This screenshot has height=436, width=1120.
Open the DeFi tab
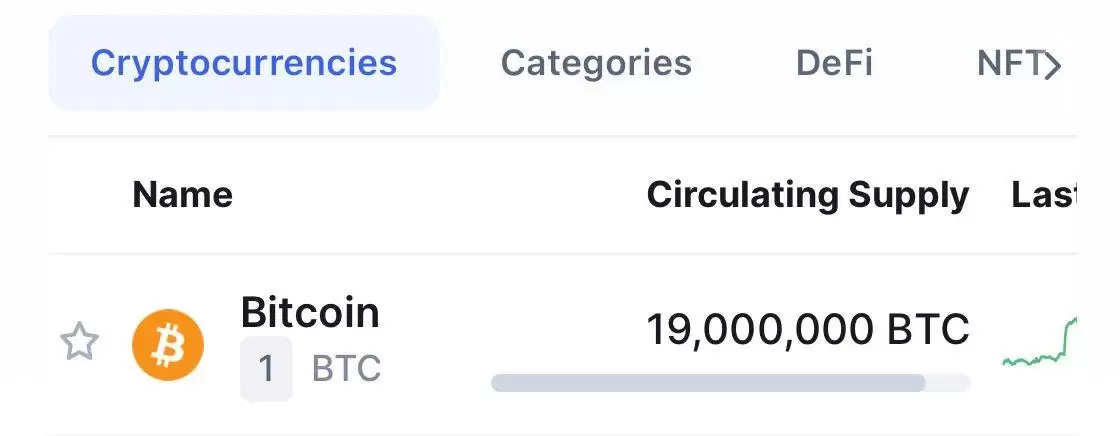click(834, 63)
